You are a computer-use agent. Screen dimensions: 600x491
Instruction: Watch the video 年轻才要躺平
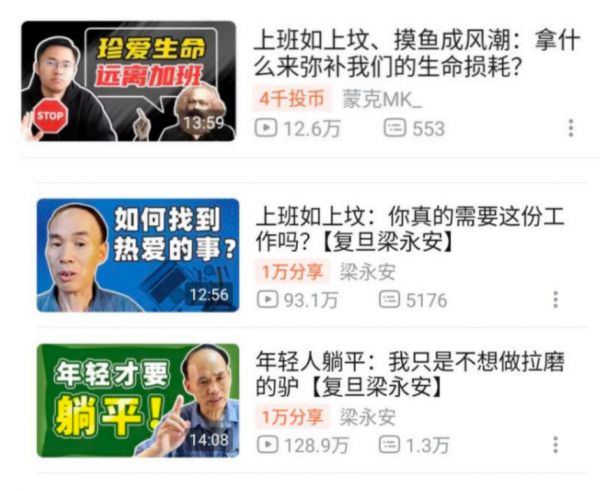pos(138,400)
